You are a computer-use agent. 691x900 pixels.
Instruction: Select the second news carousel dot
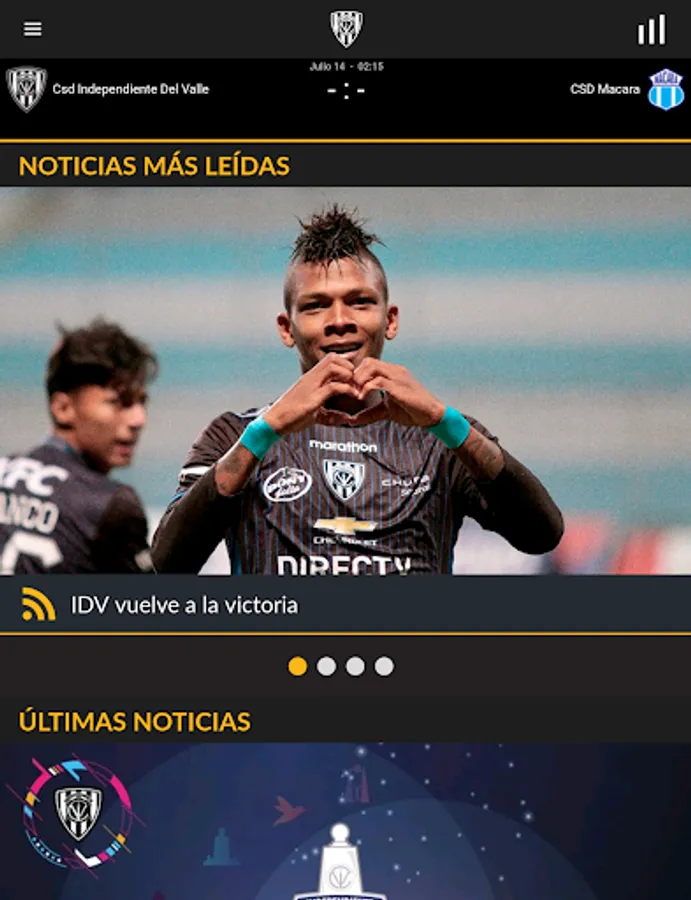(x=327, y=666)
